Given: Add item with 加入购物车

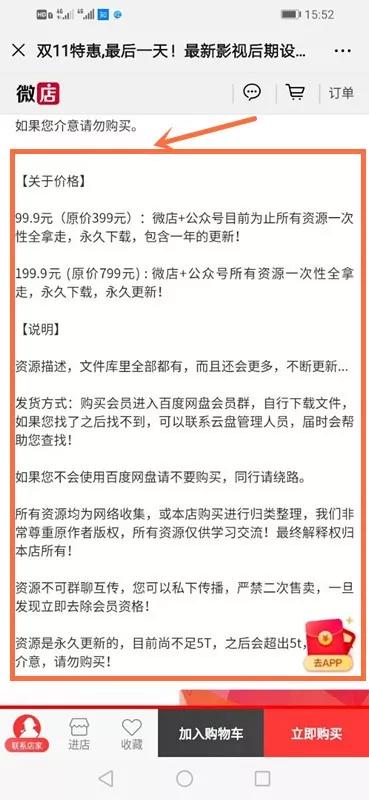Looking at the screenshot, I should pyautogui.click(x=211, y=733).
